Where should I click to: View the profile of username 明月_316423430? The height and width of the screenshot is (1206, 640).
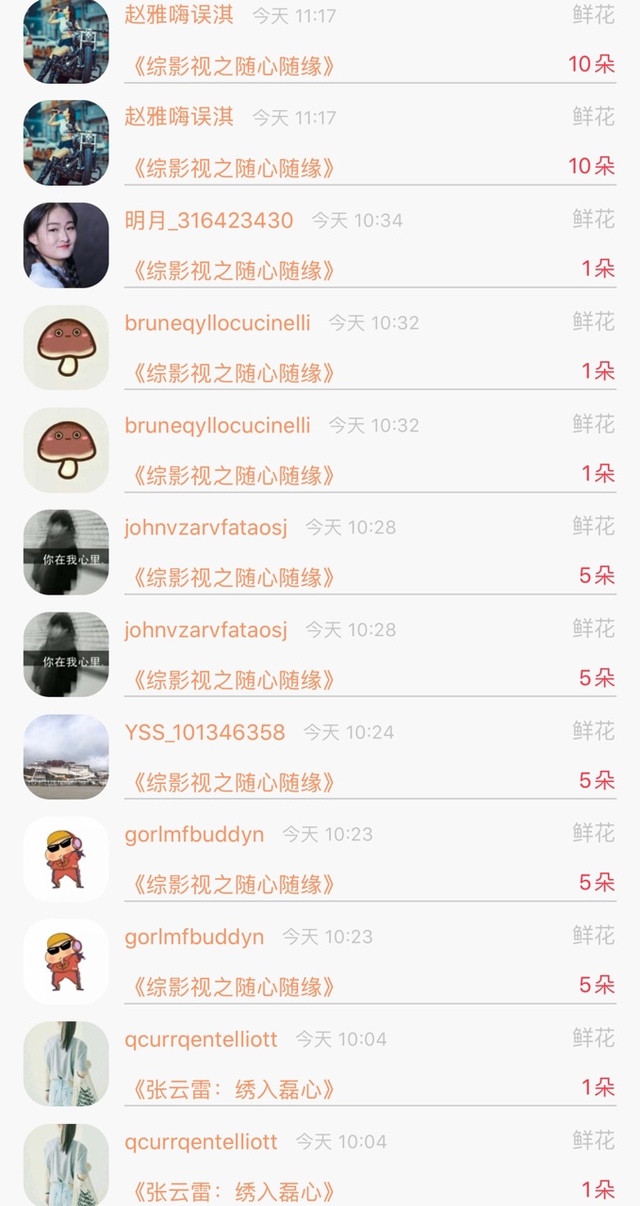209,221
